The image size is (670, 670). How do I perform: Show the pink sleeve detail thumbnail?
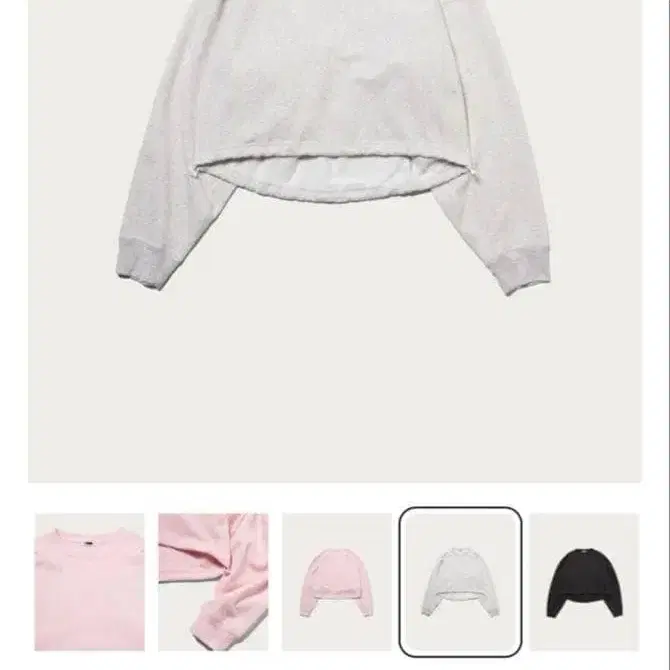[213, 580]
